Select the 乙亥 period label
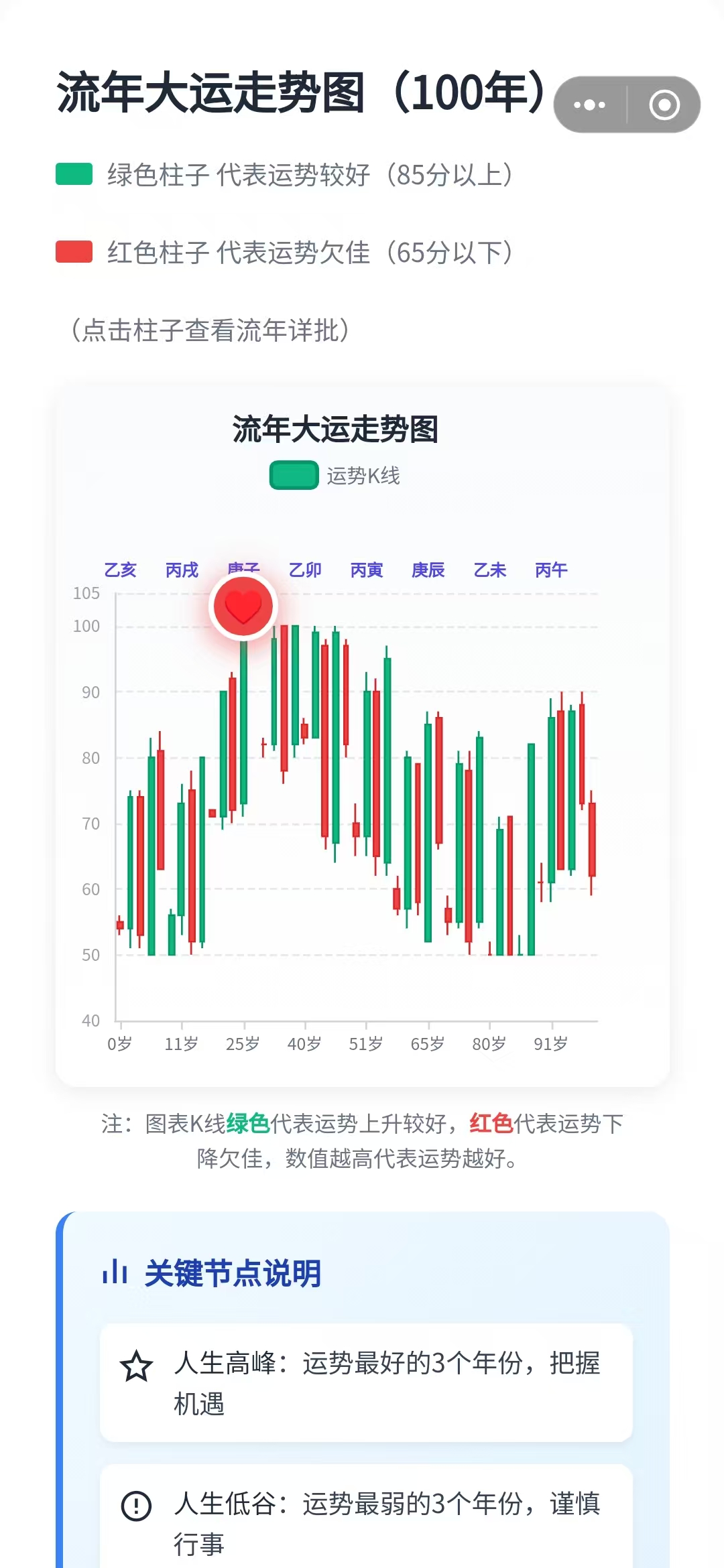 point(121,570)
